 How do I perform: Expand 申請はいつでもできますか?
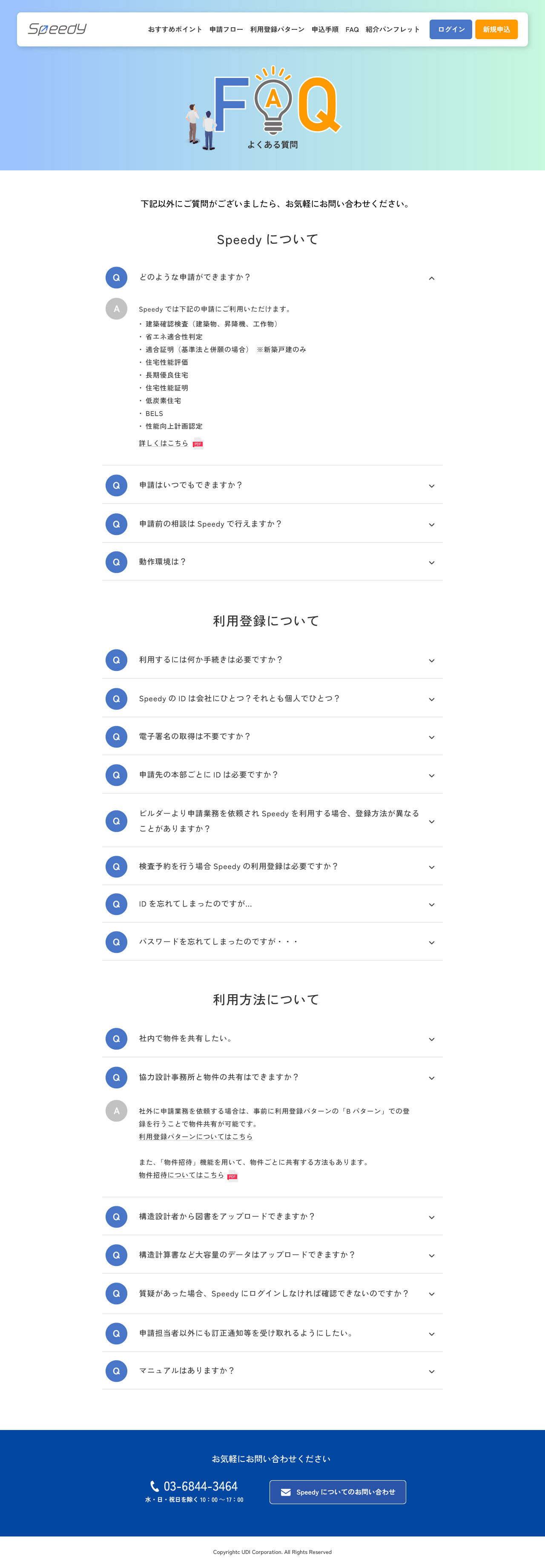[272, 485]
